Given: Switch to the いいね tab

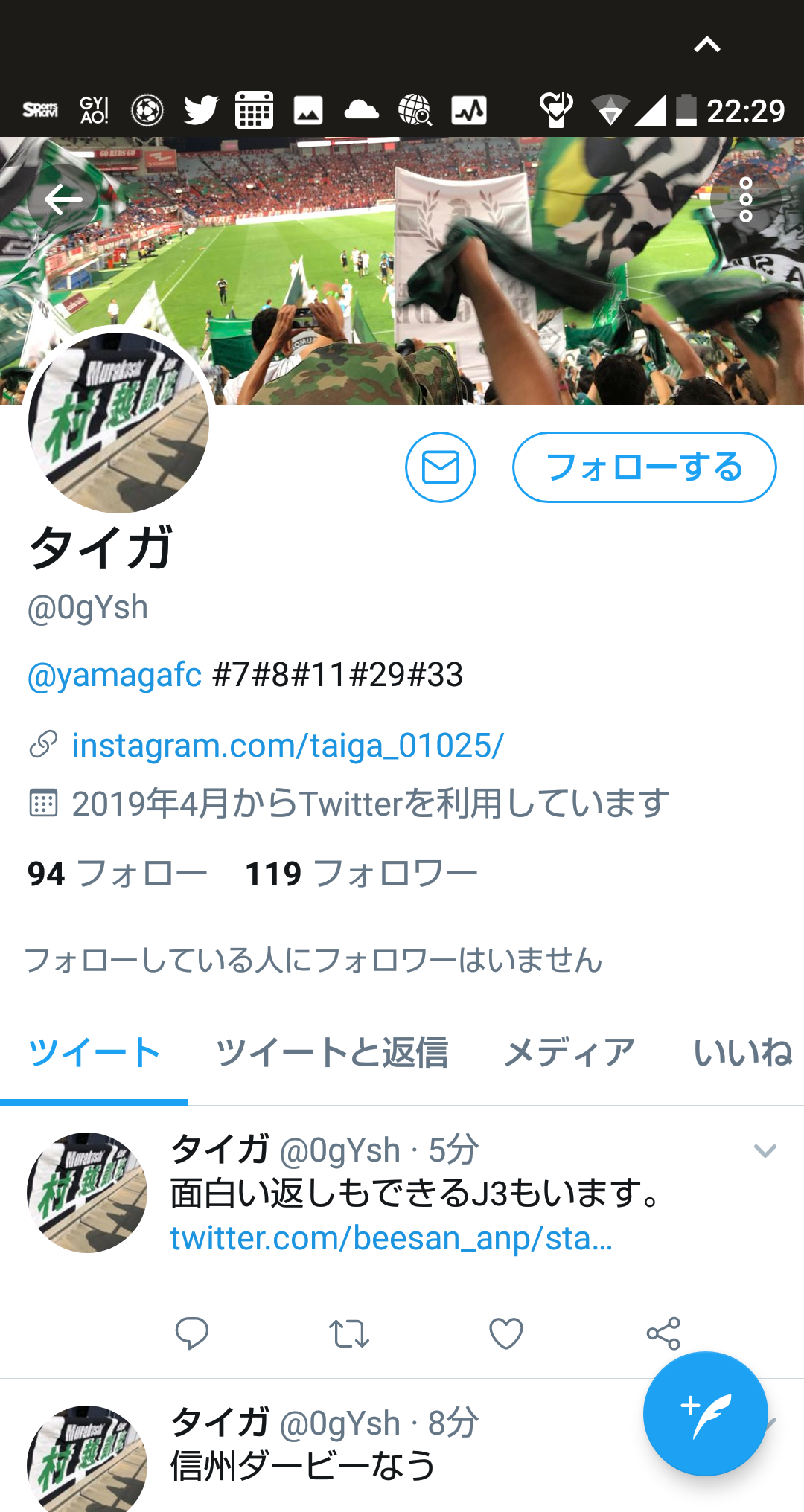Looking at the screenshot, I should tap(741, 1053).
